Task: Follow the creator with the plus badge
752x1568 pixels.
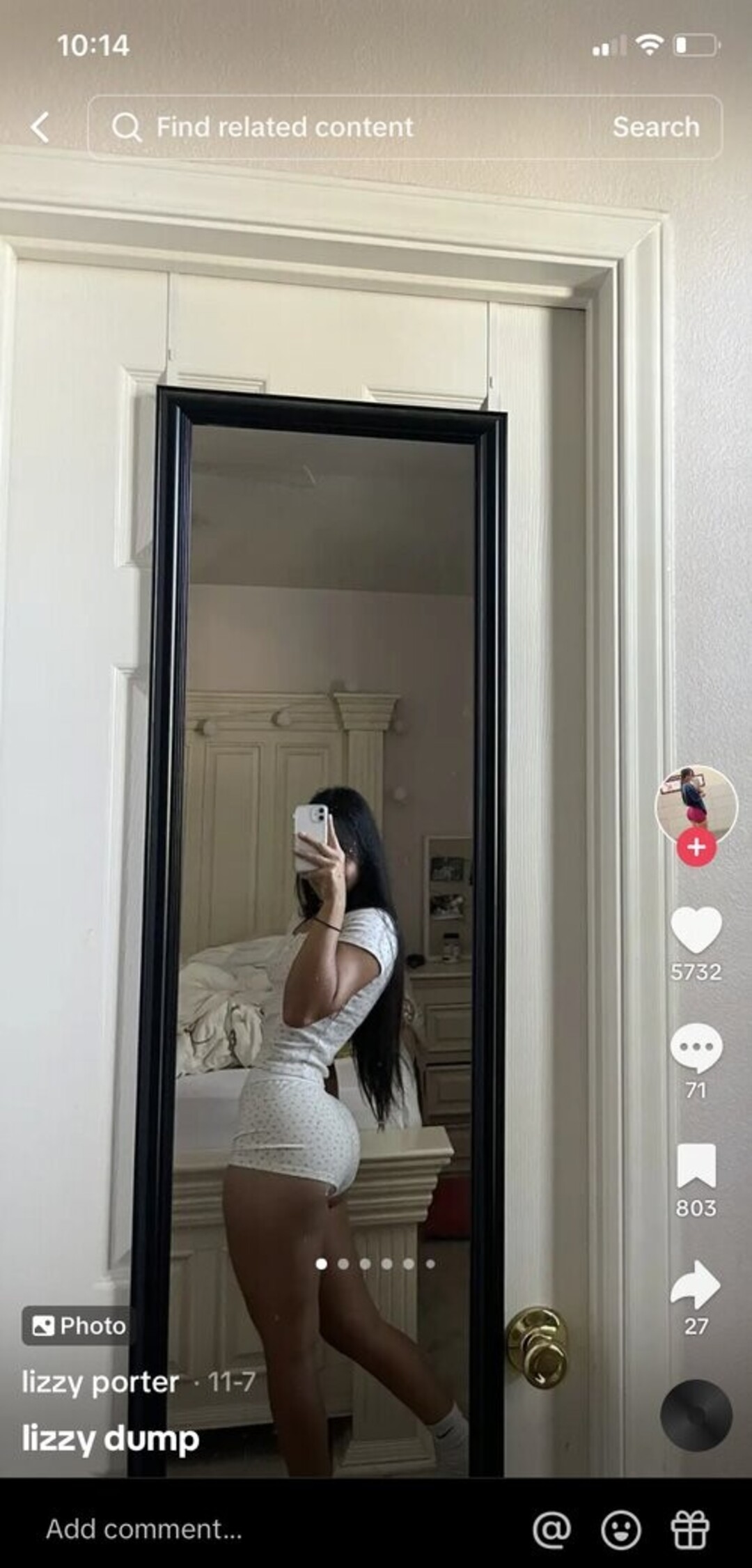Action: (x=696, y=848)
